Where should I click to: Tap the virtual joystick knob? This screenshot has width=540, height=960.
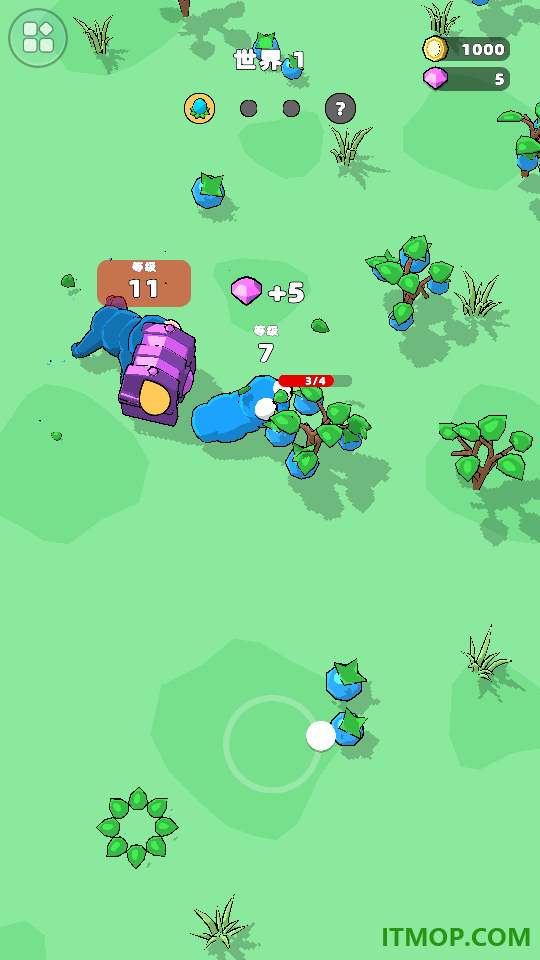pos(321,735)
